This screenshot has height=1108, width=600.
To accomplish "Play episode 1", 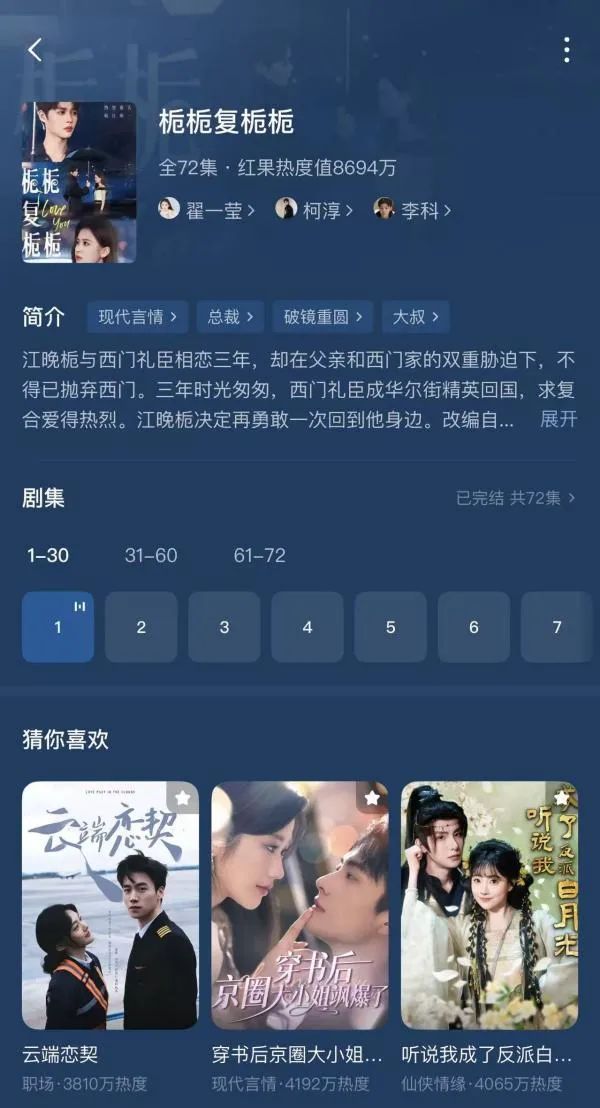I will tap(58, 627).
